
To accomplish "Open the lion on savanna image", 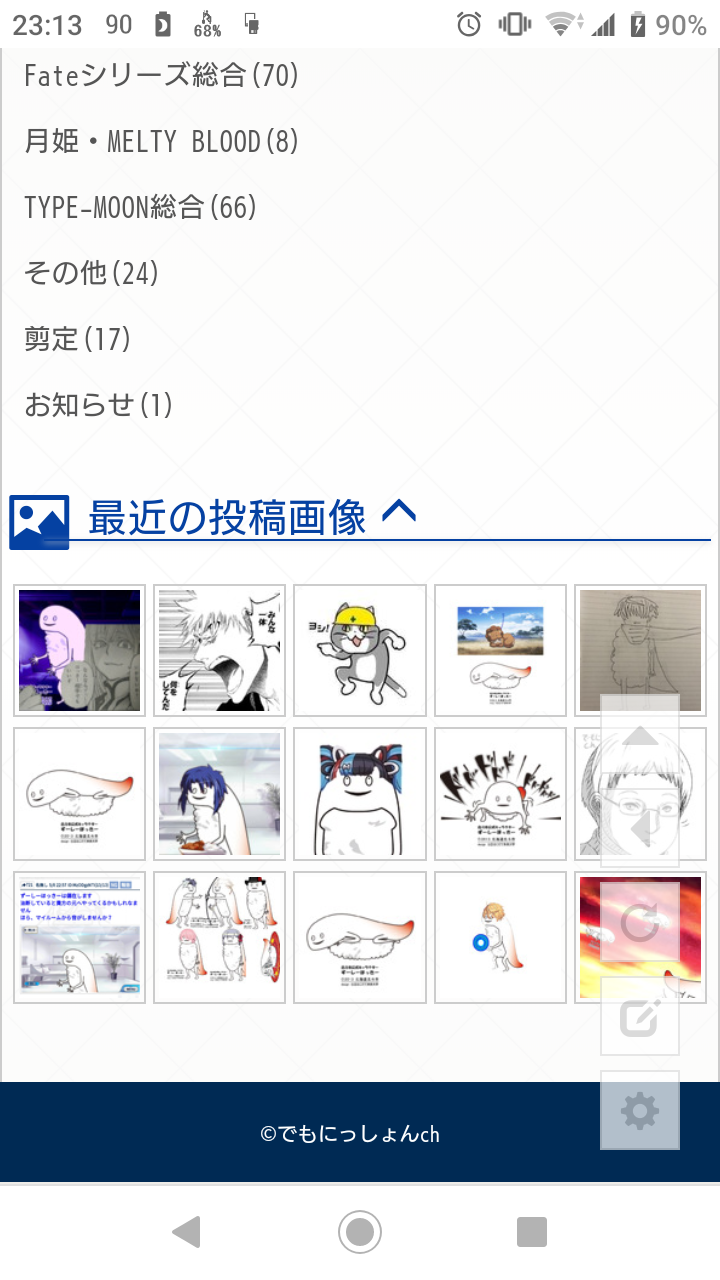I will [500, 651].
